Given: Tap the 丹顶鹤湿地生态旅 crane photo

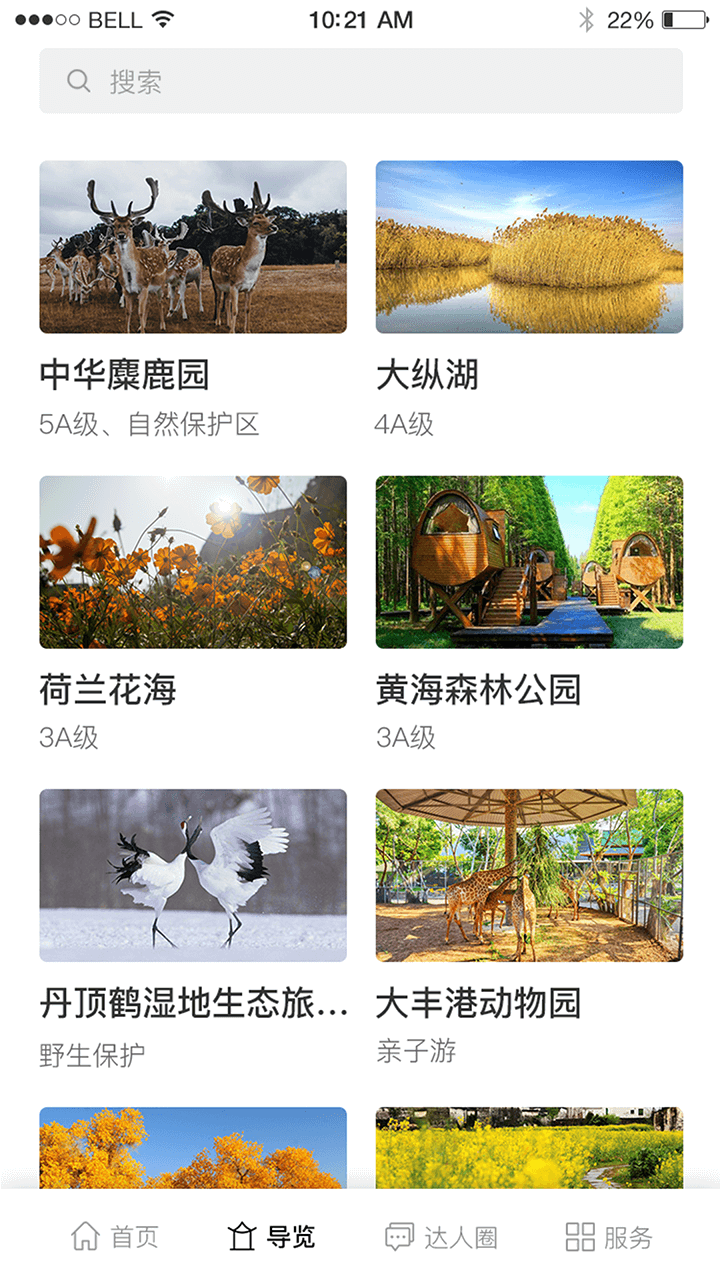Looking at the screenshot, I should pyautogui.click(x=193, y=875).
